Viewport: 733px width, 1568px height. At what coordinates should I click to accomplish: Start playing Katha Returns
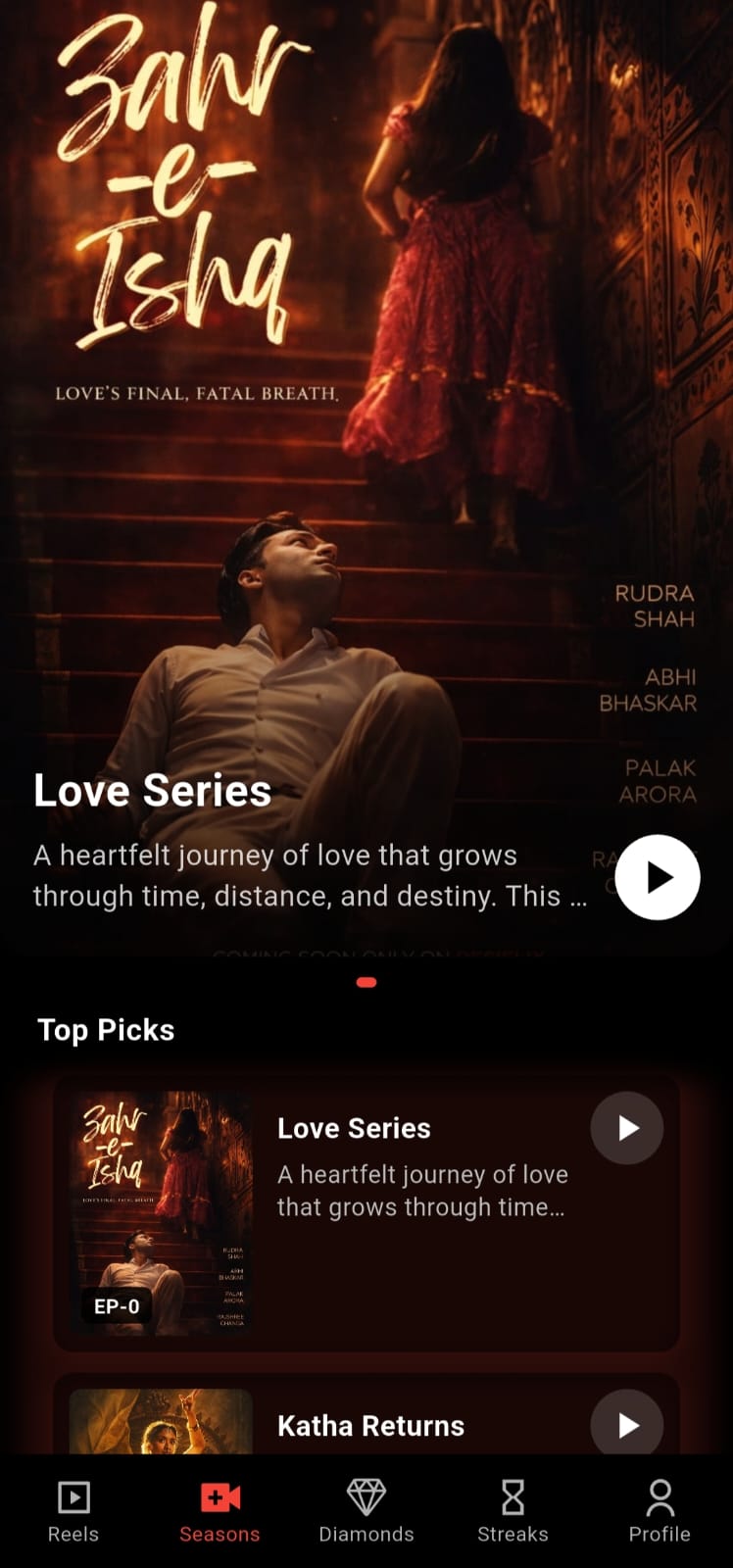[626, 1425]
